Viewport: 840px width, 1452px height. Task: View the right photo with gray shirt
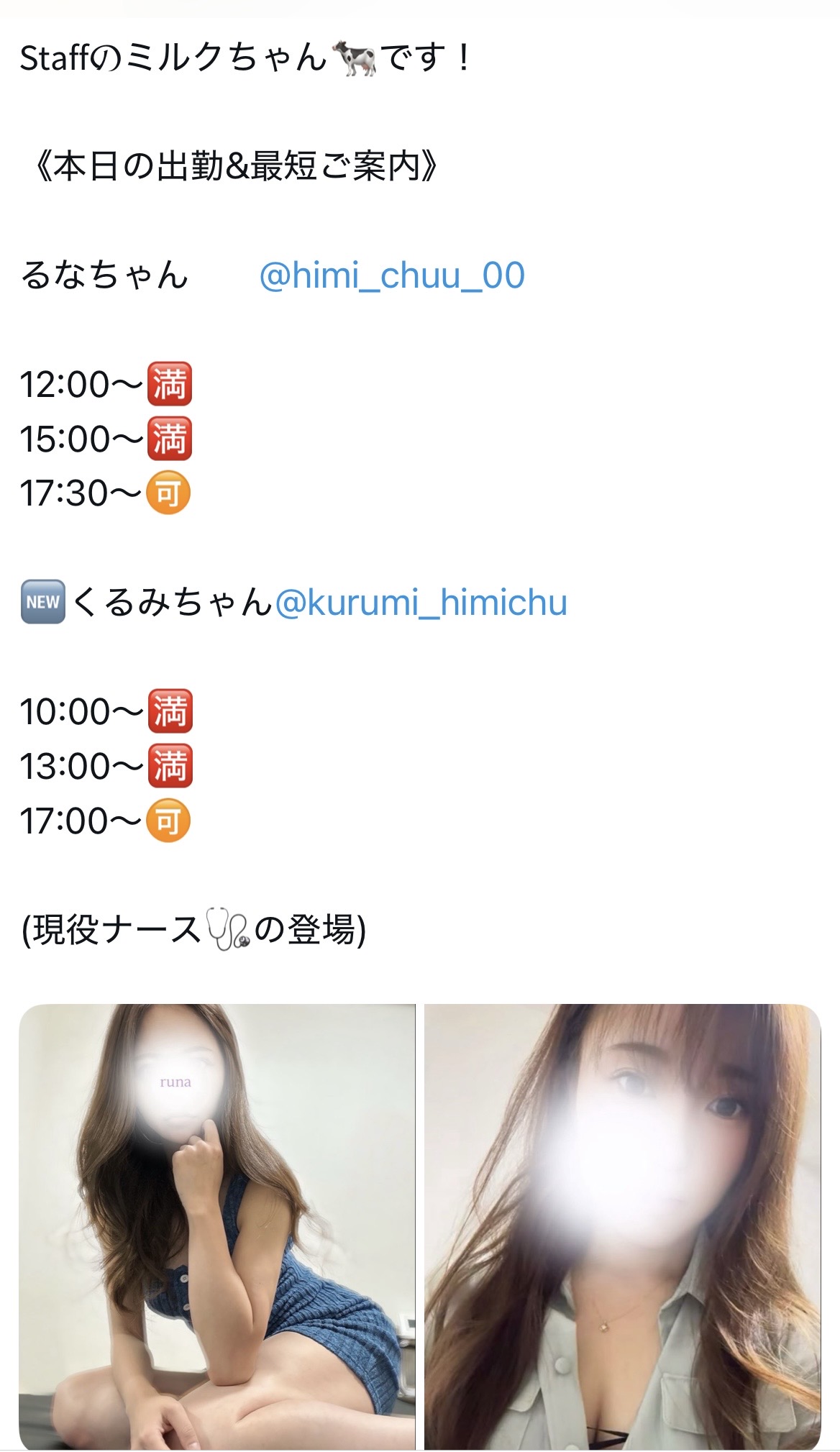click(622, 1225)
